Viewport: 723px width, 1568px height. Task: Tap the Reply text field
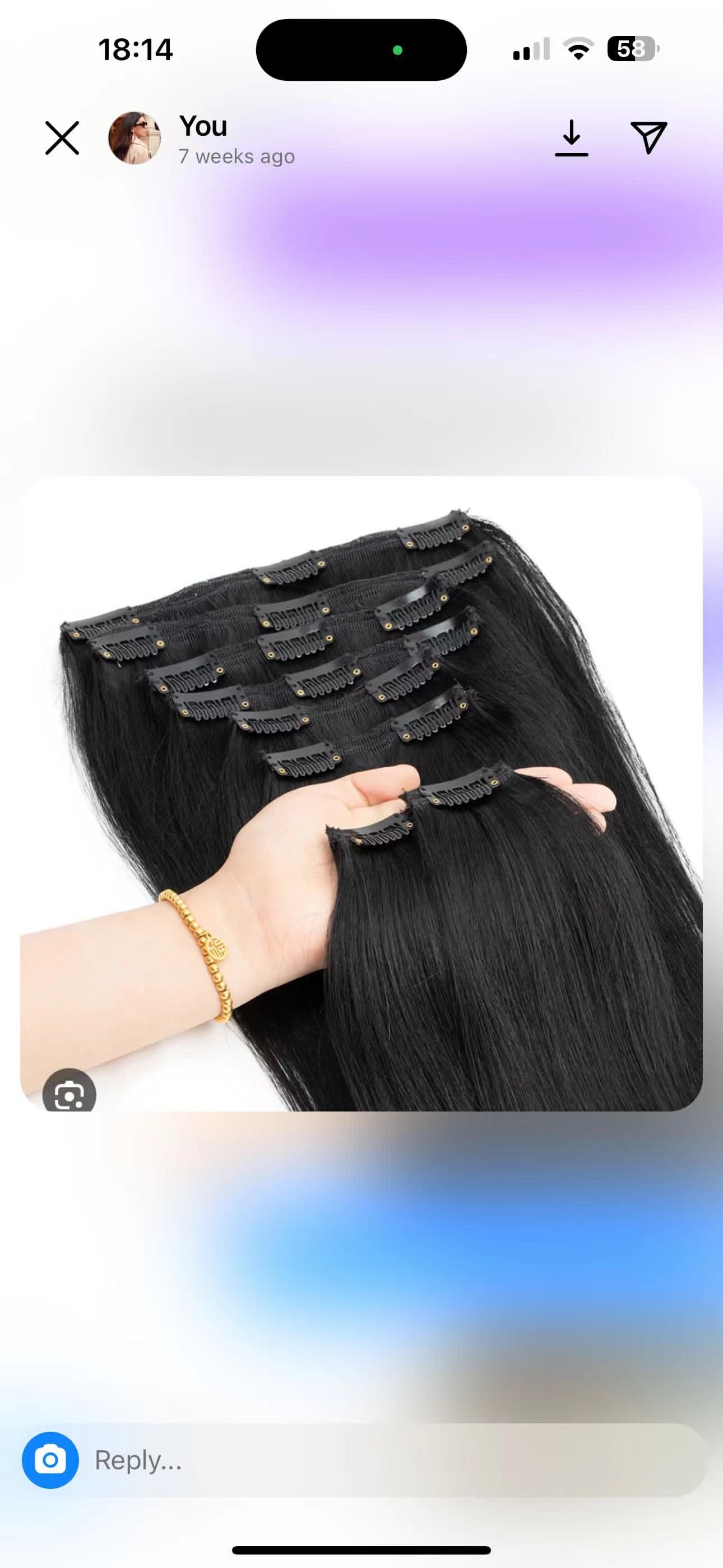[390, 1460]
